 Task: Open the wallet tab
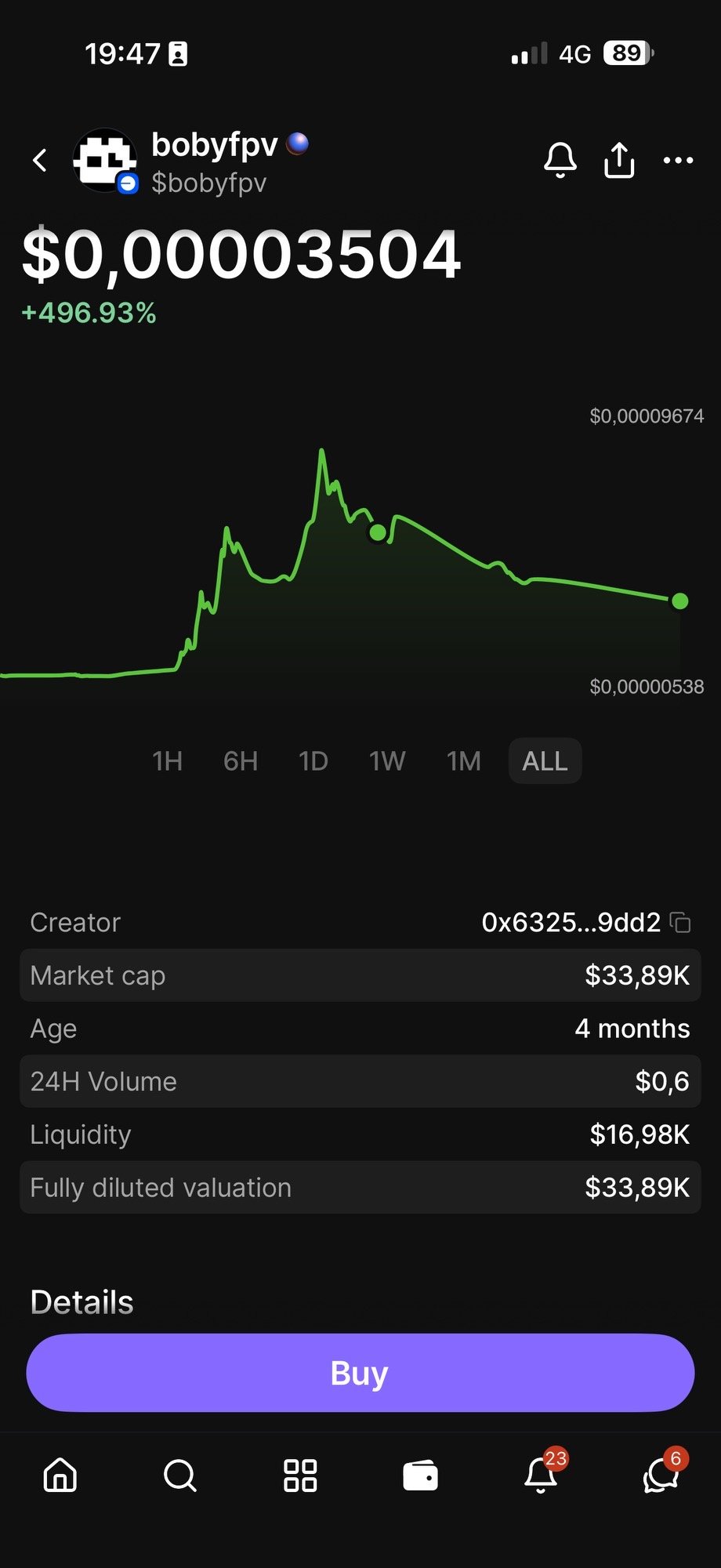[420, 1475]
